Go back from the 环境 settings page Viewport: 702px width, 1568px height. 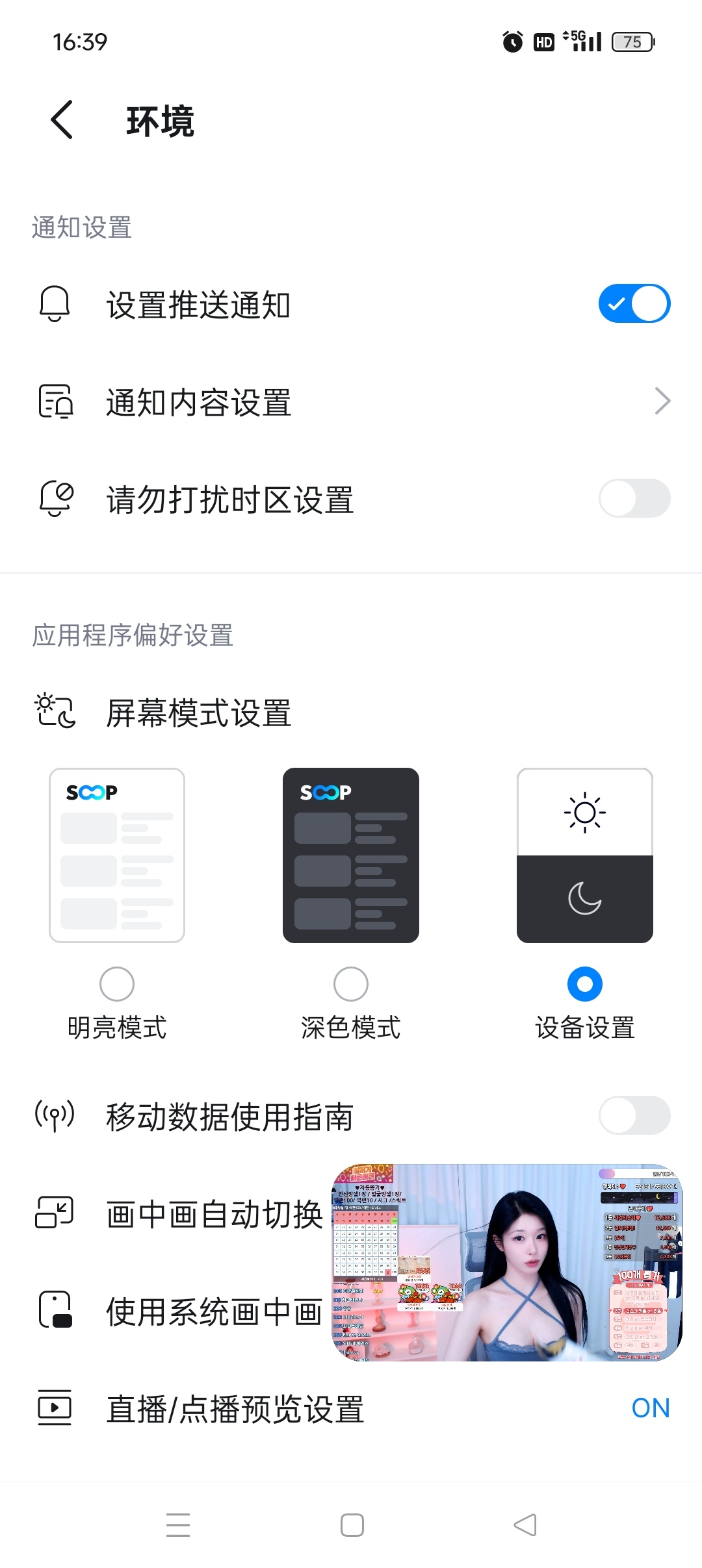(x=62, y=120)
